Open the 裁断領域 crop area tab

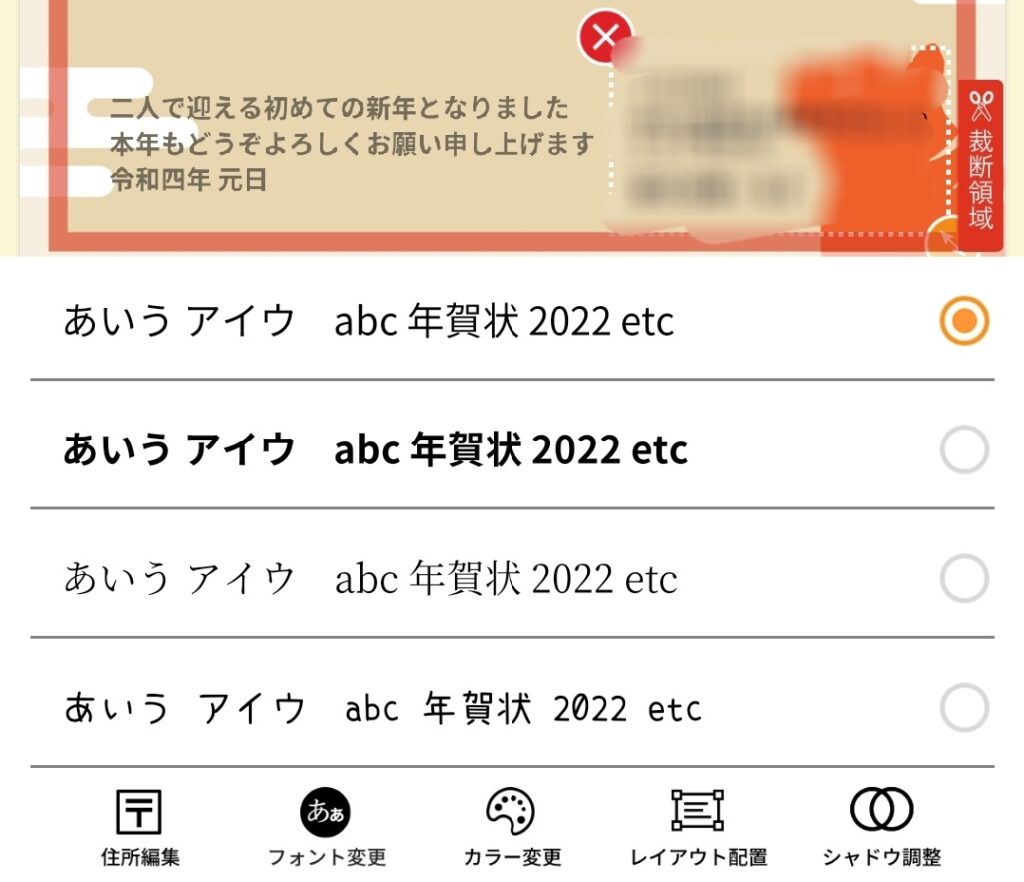(x=980, y=165)
